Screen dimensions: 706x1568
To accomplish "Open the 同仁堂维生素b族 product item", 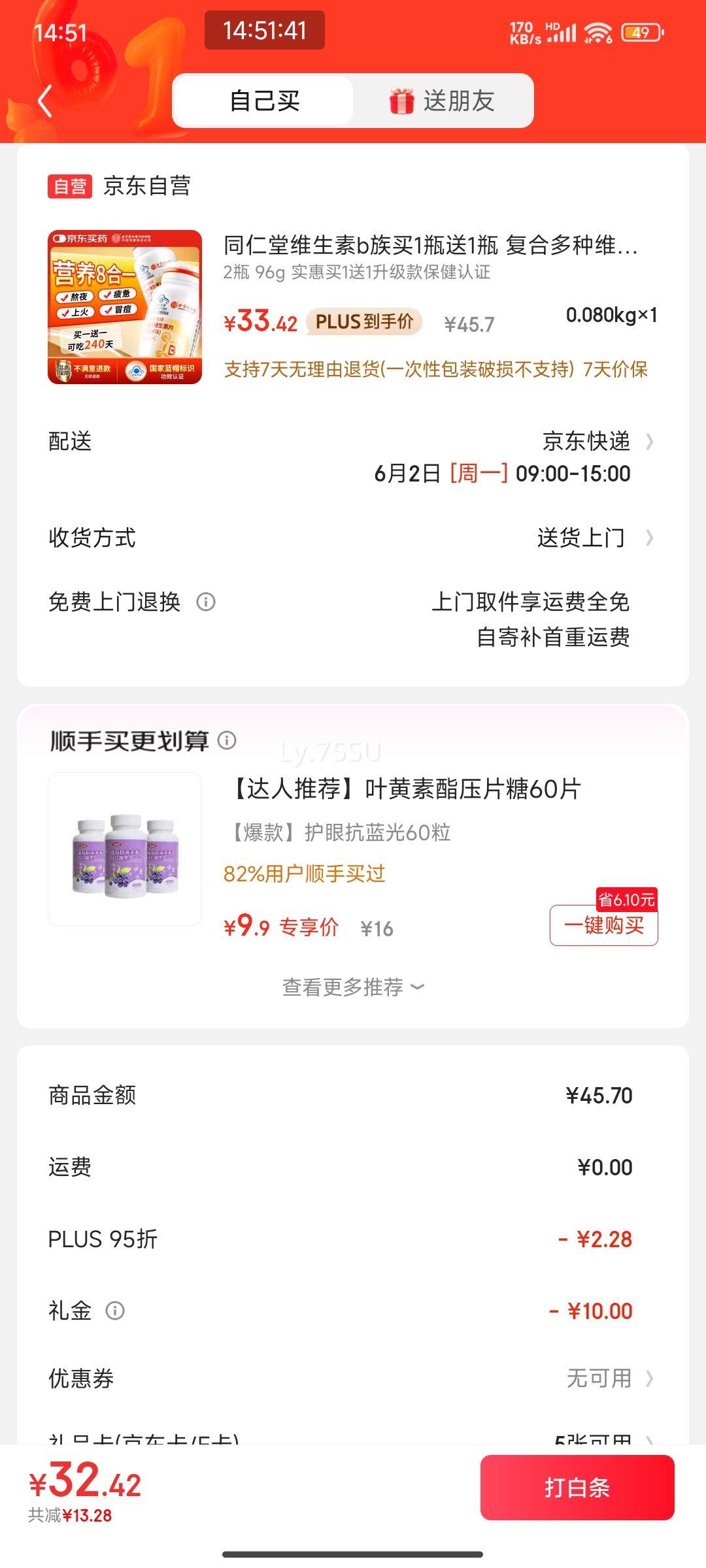I will pyautogui.click(x=353, y=307).
